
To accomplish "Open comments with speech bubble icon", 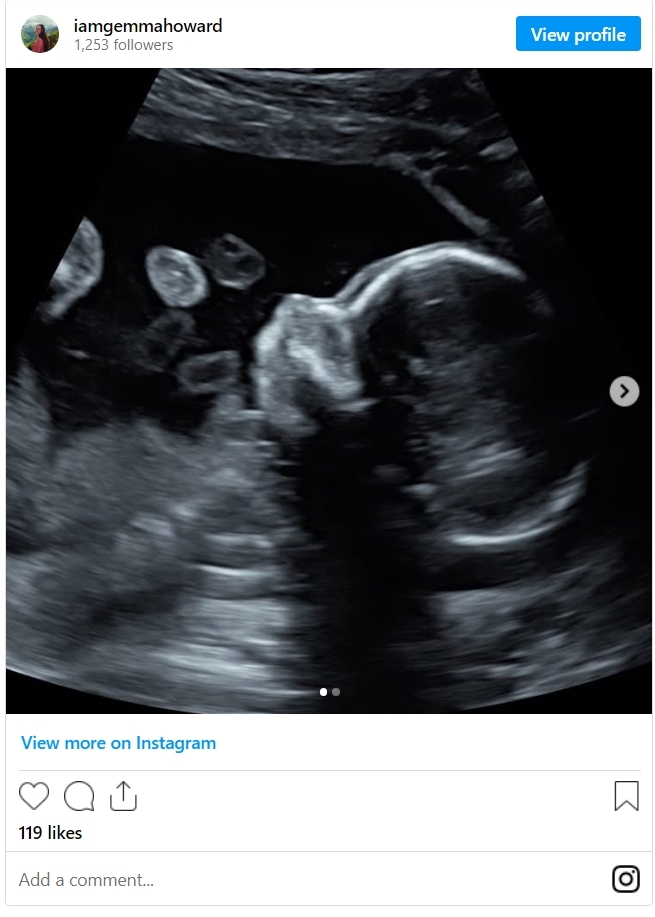I will [79, 796].
